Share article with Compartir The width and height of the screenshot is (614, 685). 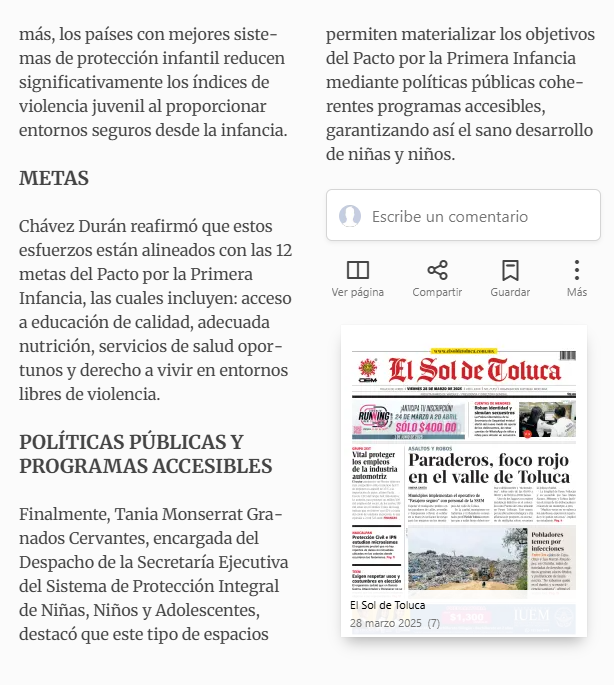click(x=437, y=278)
